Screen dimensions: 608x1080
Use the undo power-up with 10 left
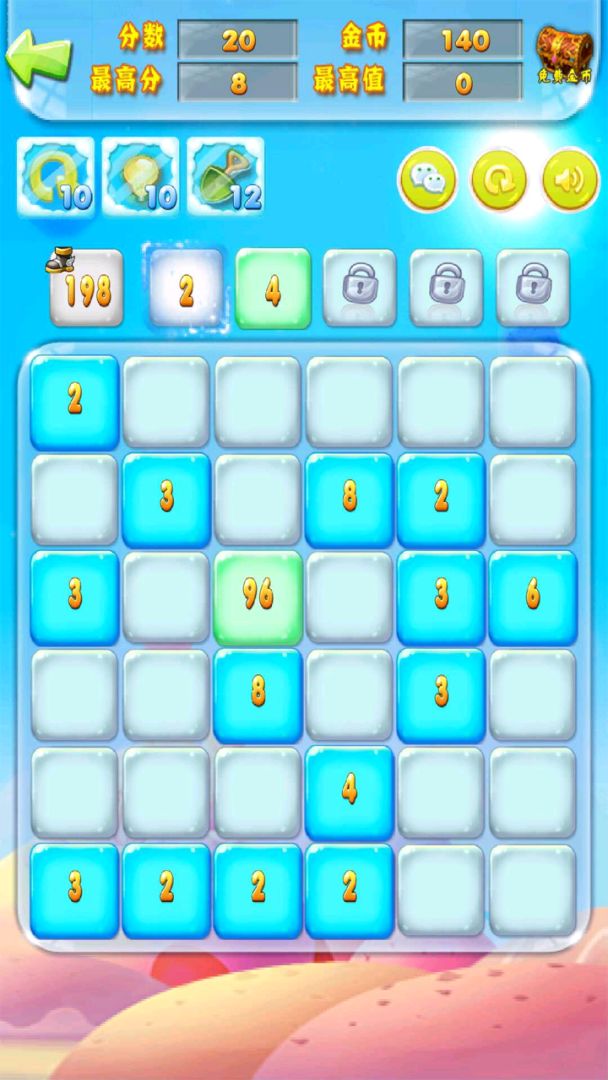click(x=56, y=177)
